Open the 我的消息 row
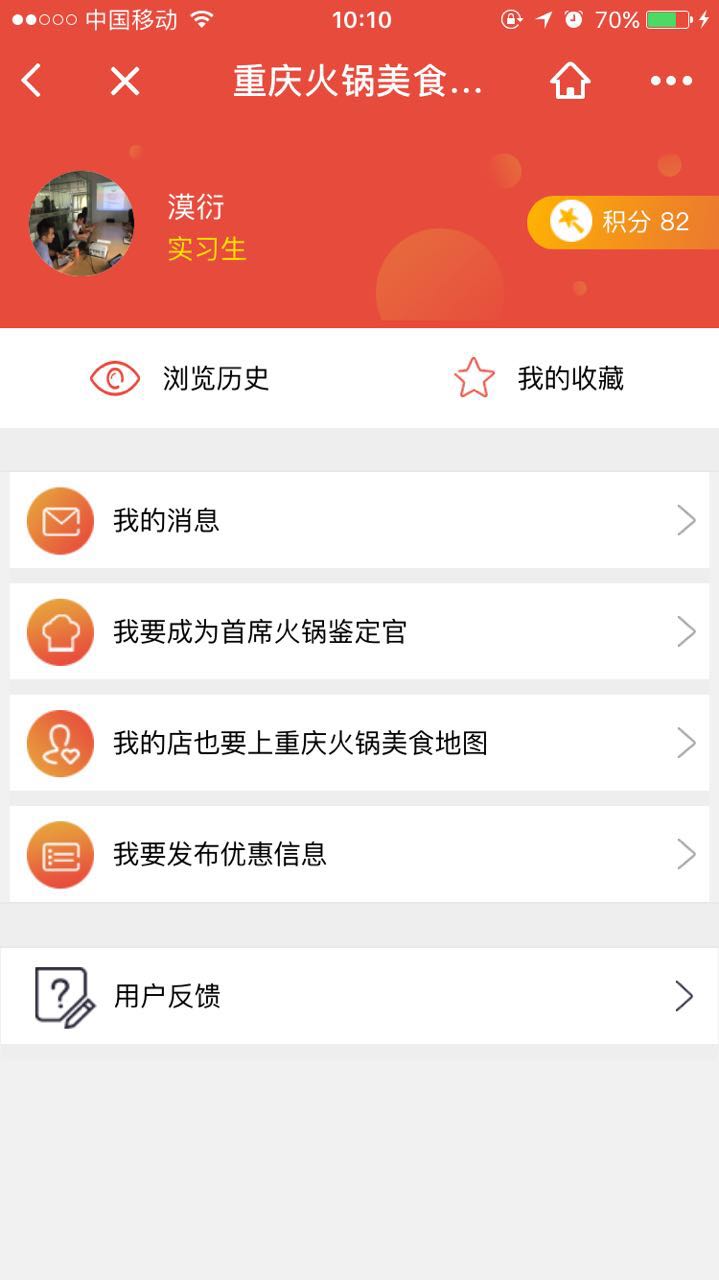The image size is (719, 1280). 359,520
